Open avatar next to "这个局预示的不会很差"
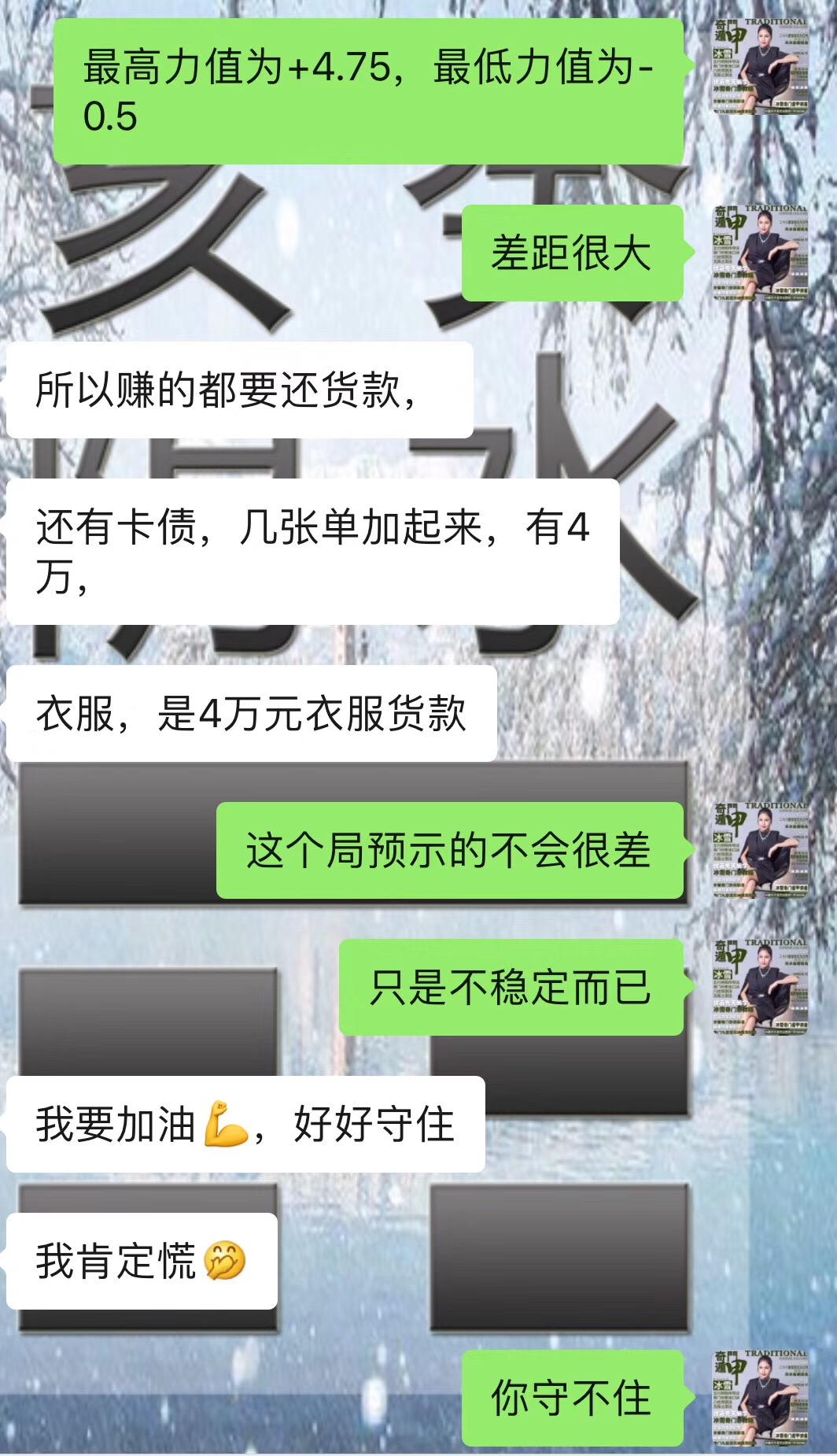 [760, 850]
